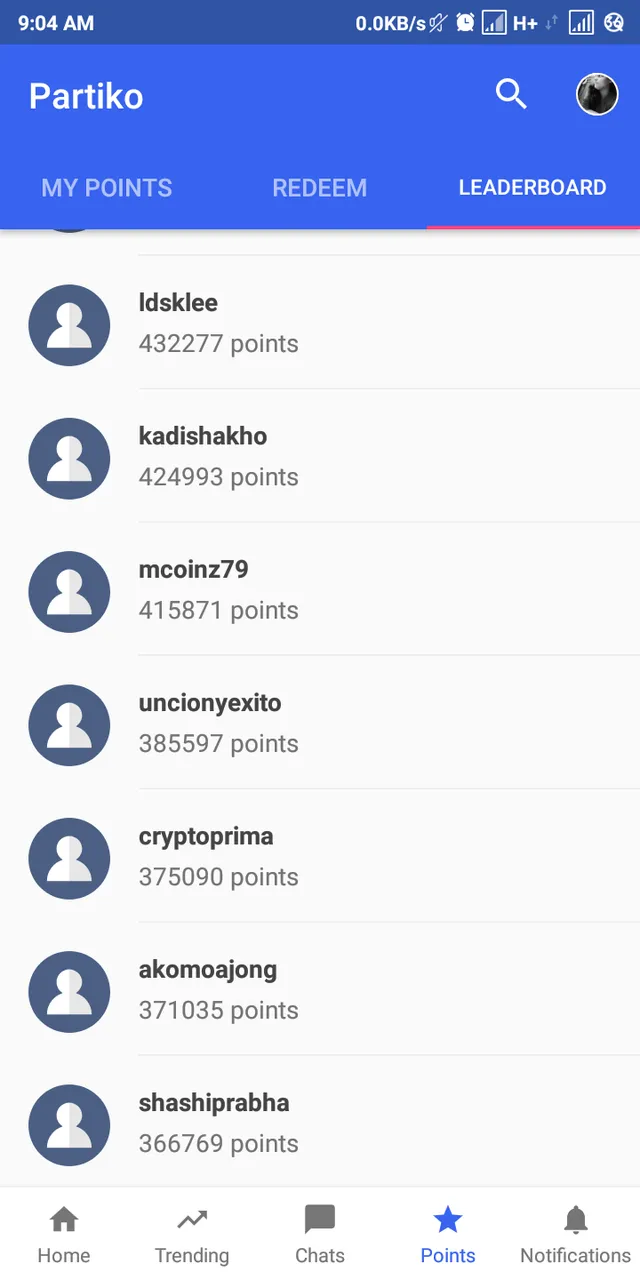
Task: View cryptoprima's profile row
Action: click(x=320, y=856)
